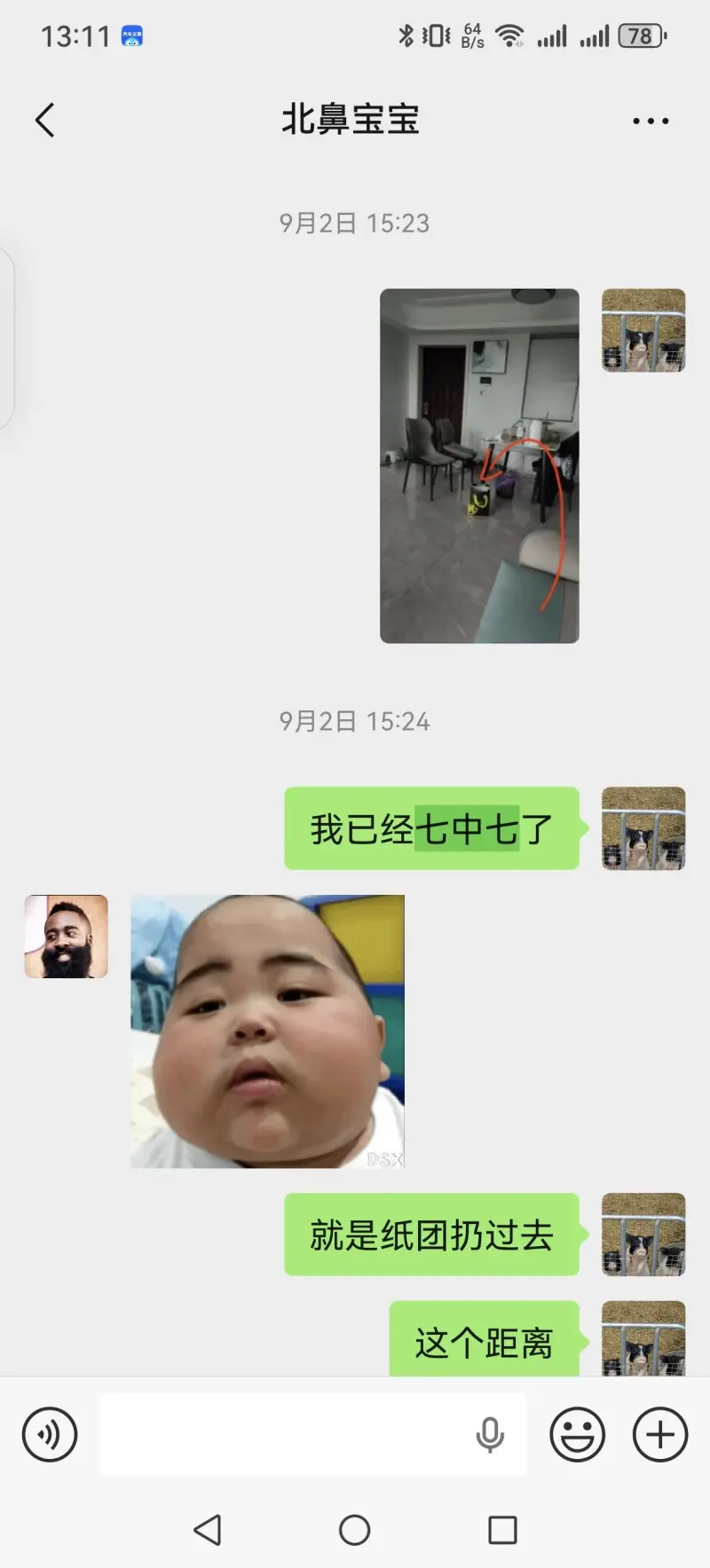
Task: Go to the system home screen
Action: point(355,1530)
